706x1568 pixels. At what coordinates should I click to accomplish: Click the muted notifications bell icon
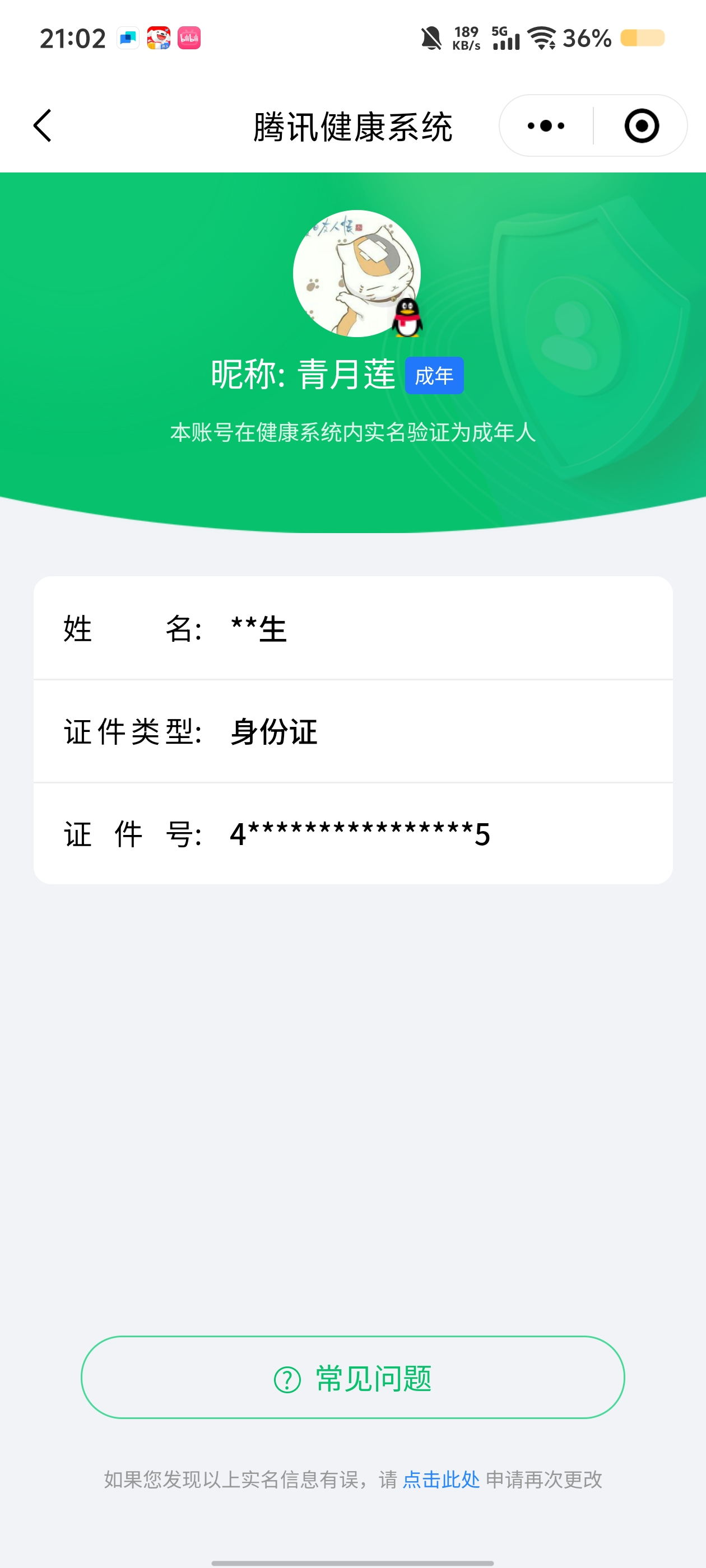click(x=430, y=38)
